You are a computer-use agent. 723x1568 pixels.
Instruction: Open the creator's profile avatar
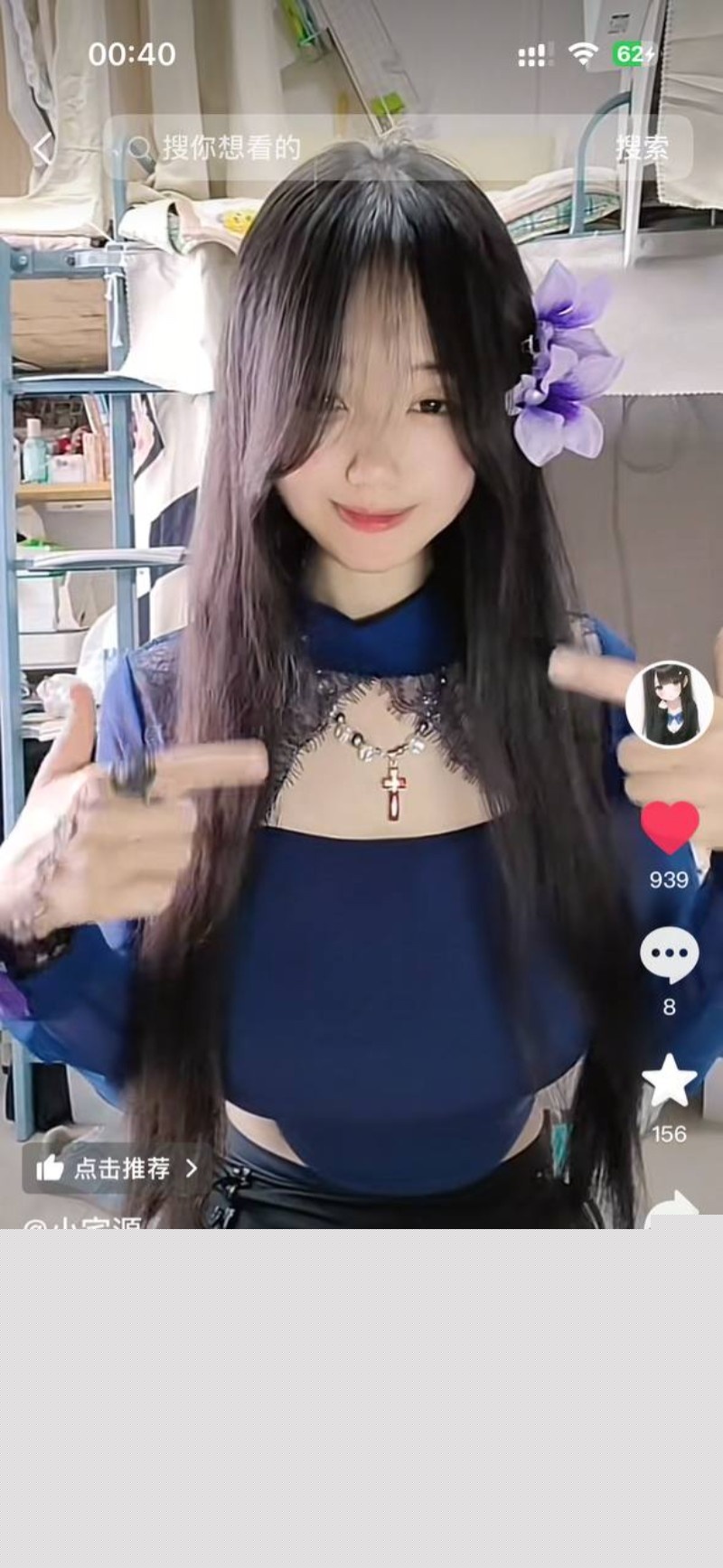click(x=669, y=704)
